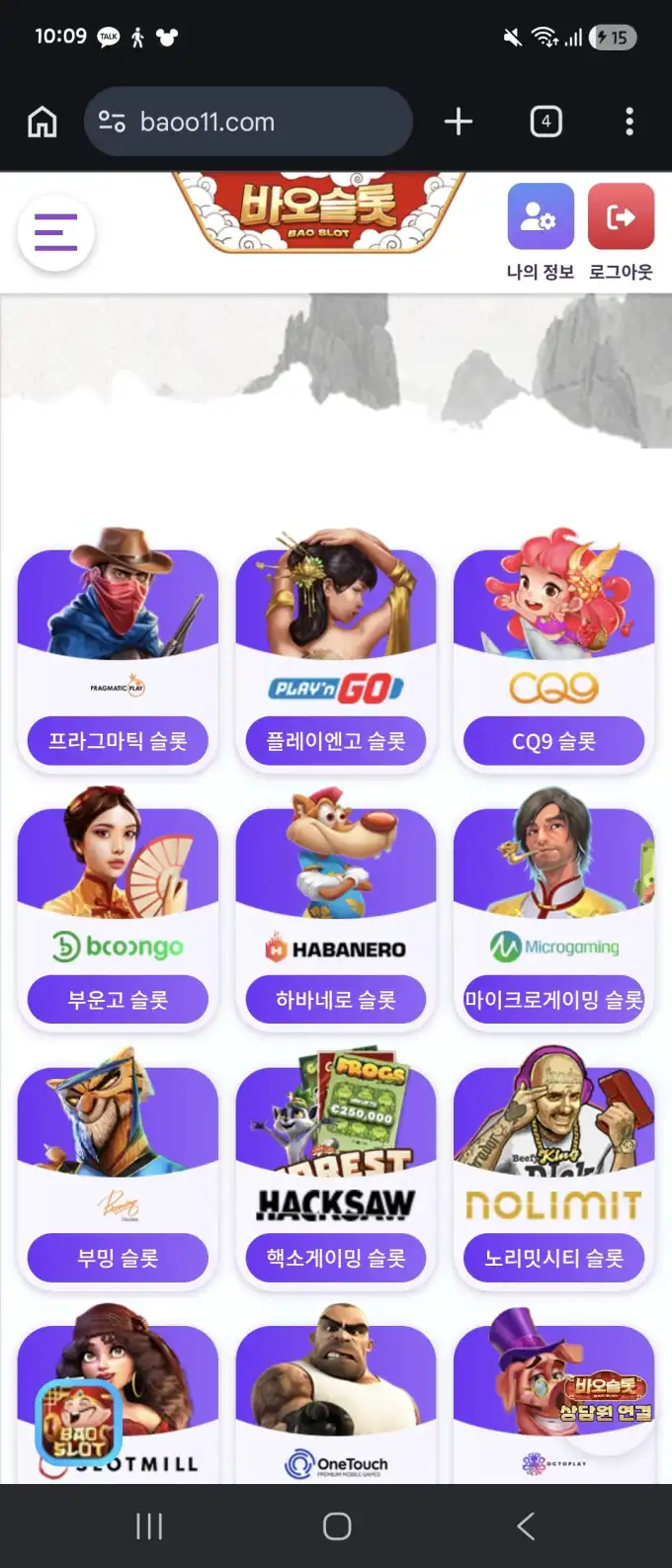This screenshot has height=1568, width=672.
Task: Select the CQ9 슬롯 card
Action: point(553,741)
